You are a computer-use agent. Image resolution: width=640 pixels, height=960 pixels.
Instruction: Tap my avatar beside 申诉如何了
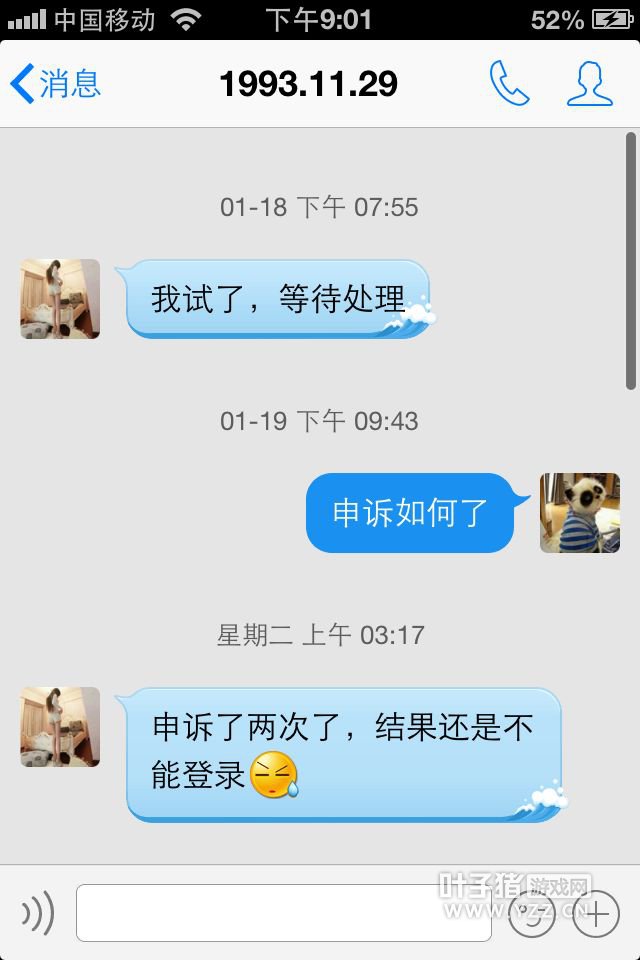[580, 513]
